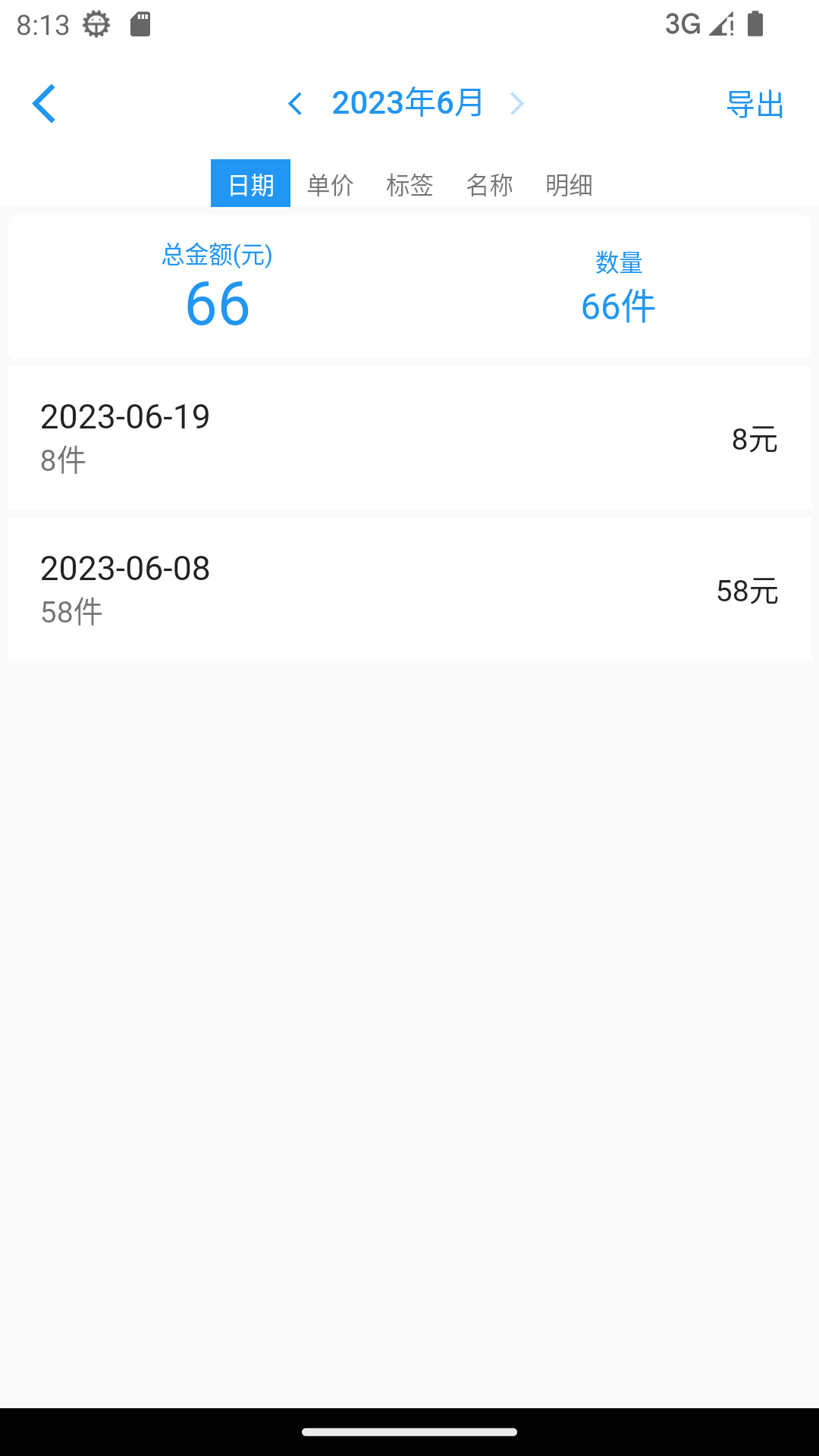The width and height of the screenshot is (819, 1456).
Task: Open the 2023-06-19 record entry
Action: click(x=409, y=437)
